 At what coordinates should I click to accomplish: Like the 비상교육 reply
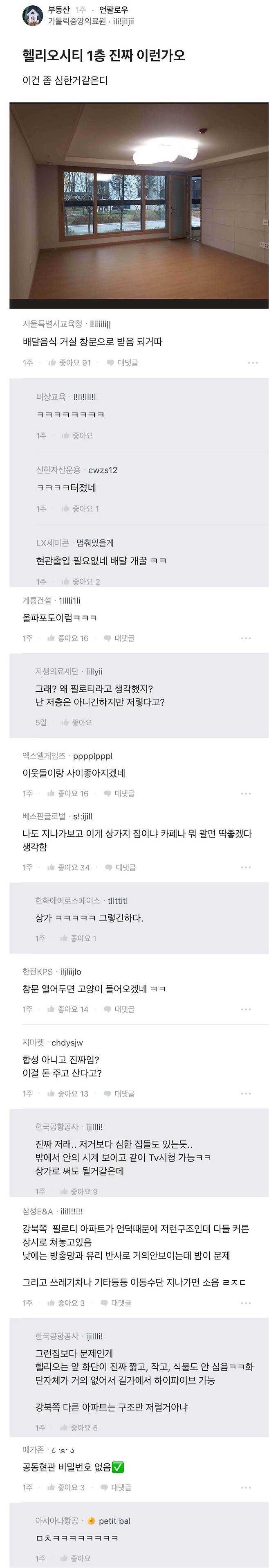(x=77, y=436)
